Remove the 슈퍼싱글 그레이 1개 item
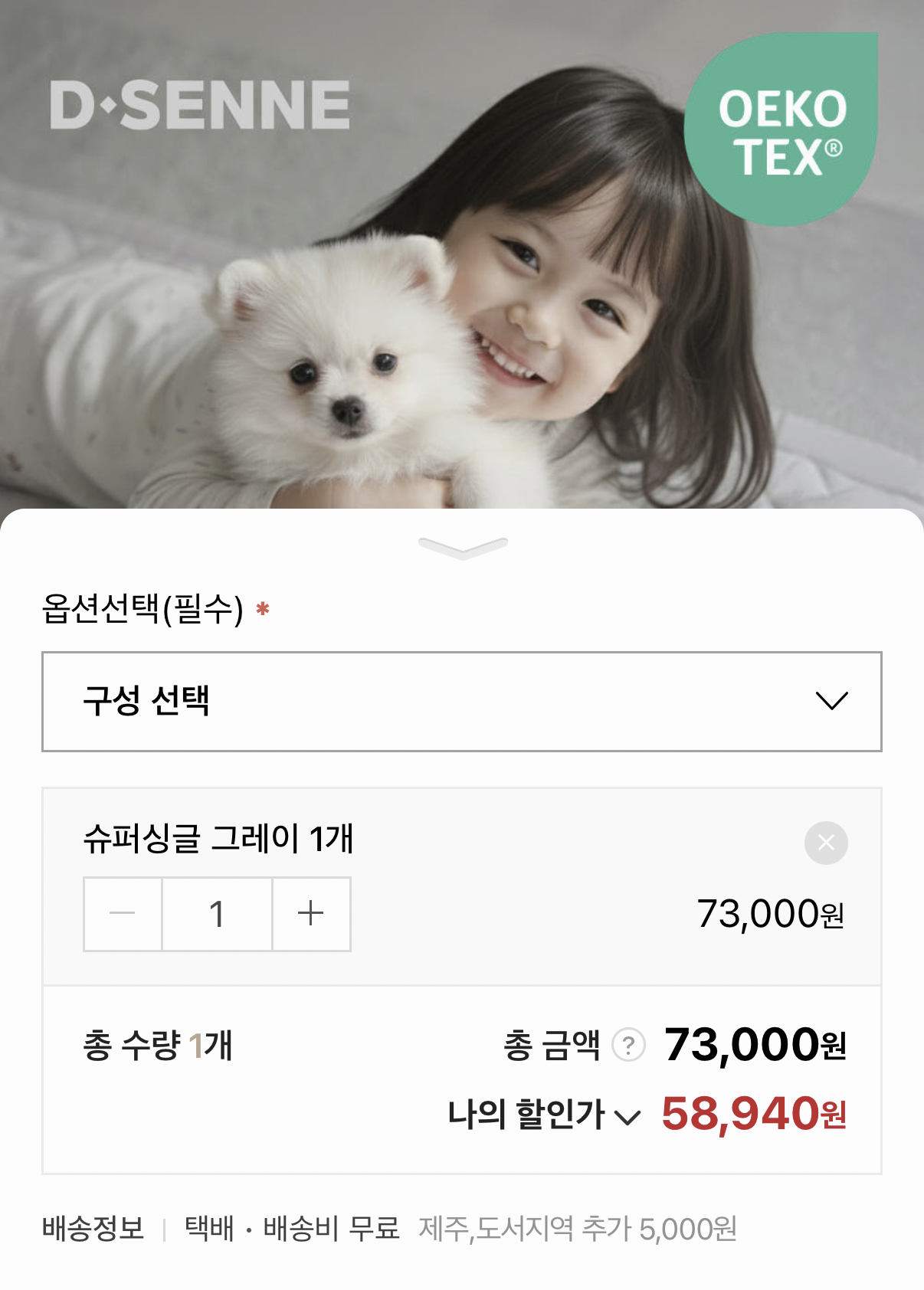 (x=826, y=843)
